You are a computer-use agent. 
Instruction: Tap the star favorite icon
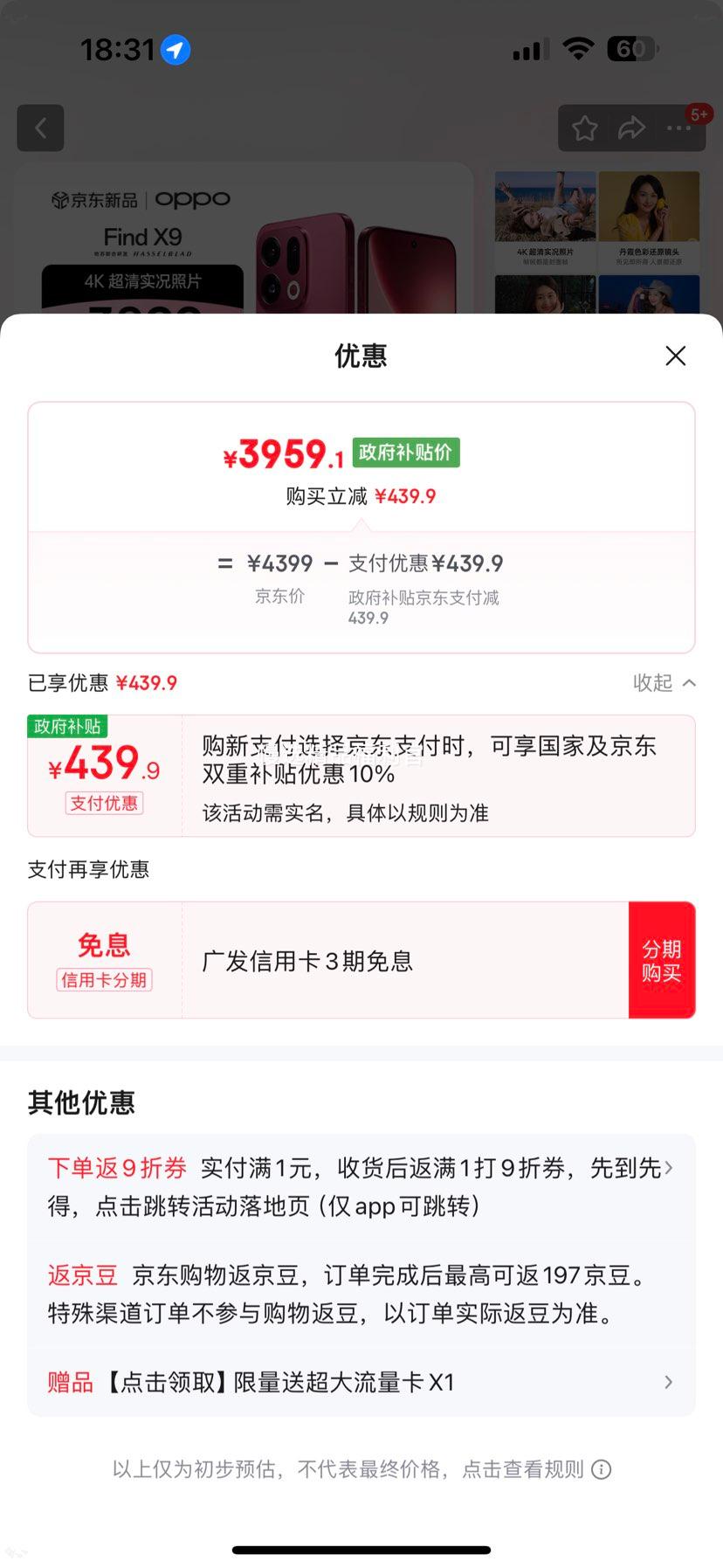coord(583,128)
